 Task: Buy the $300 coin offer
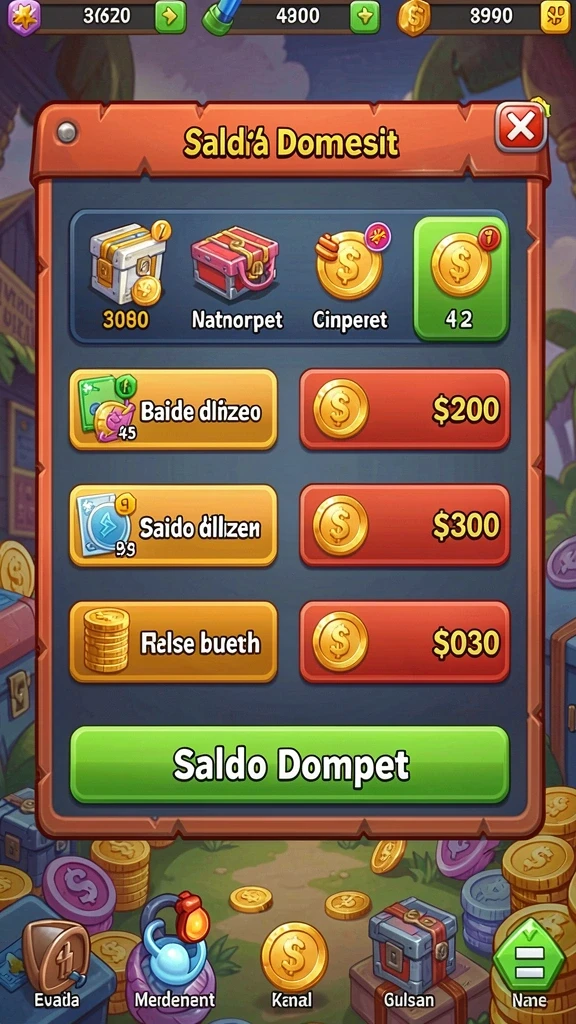tap(404, 525)
